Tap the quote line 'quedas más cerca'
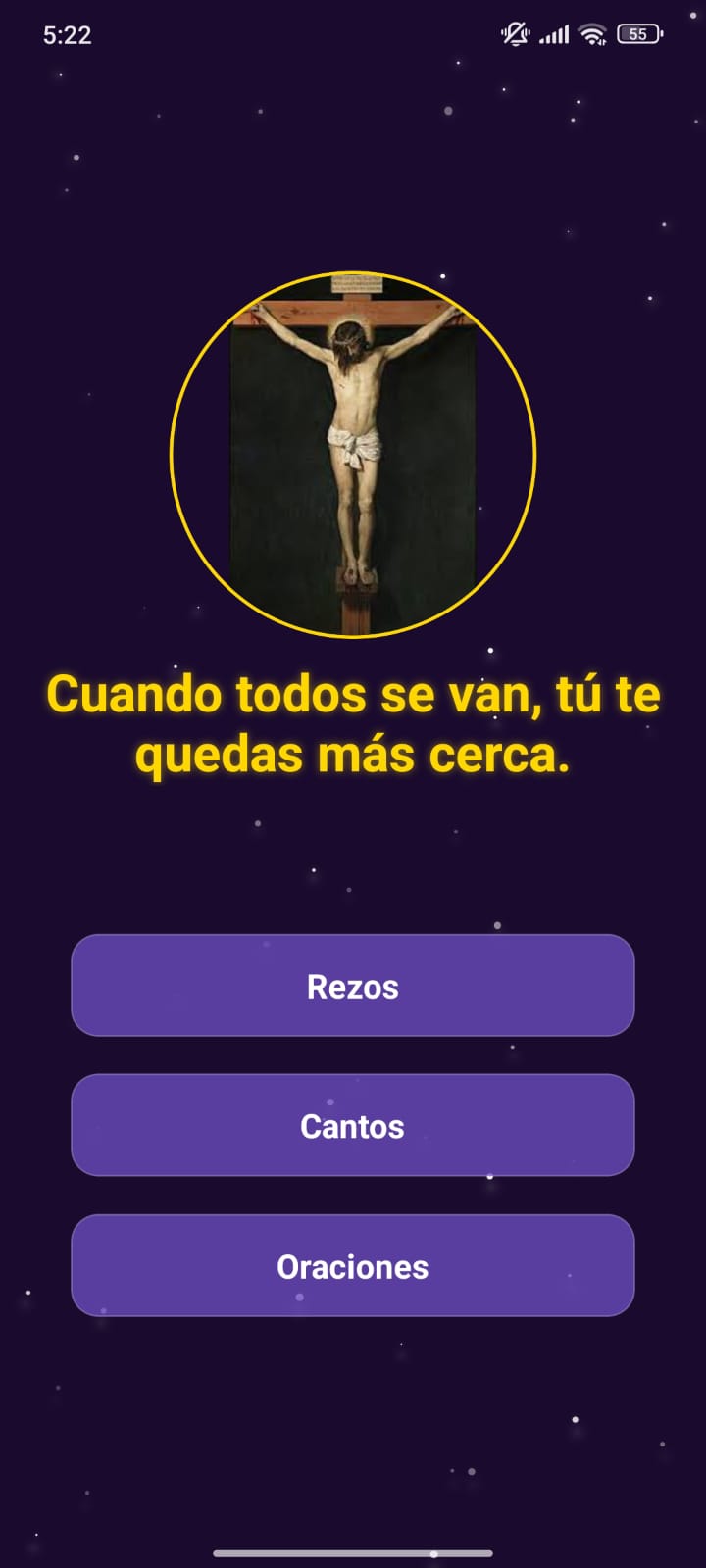The width and height of the screenshot is (706, 1568). pyautogui.click(x=353, y=754)
